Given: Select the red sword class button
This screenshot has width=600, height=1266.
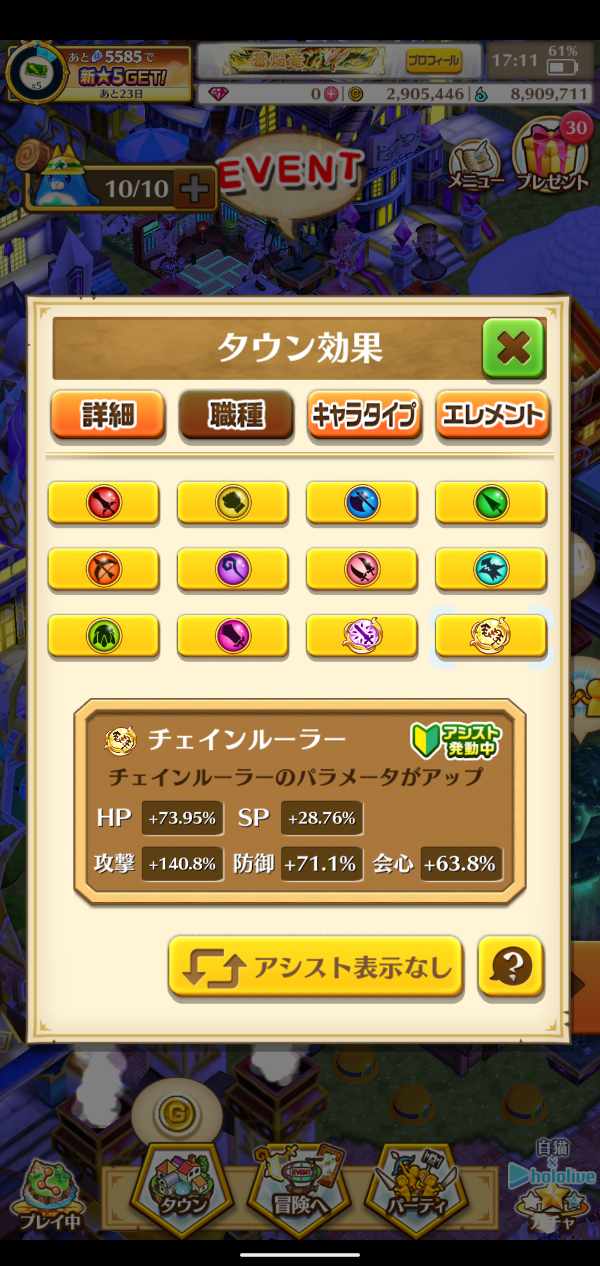Looking at the screenshot, I should [104, 502].
